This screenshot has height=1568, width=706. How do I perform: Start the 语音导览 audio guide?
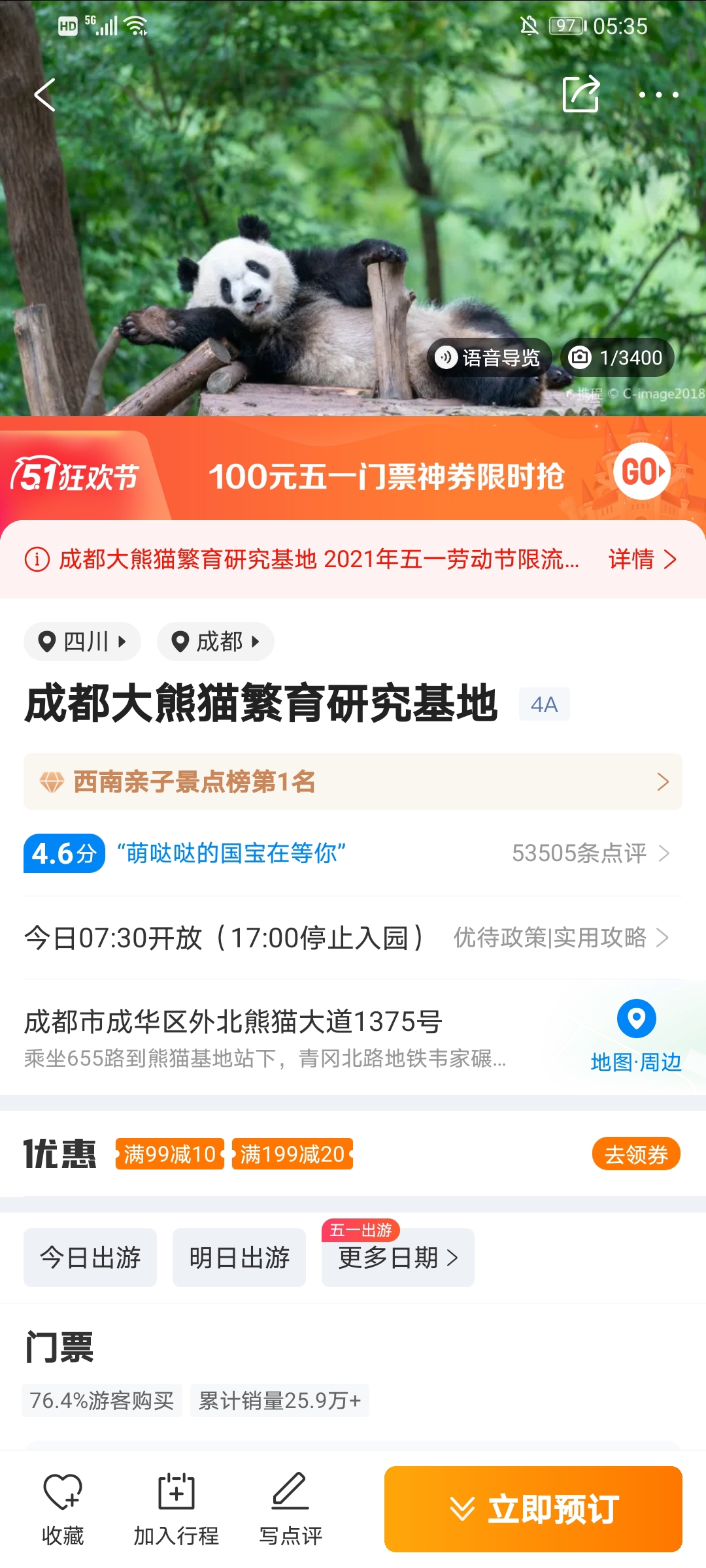489,357
